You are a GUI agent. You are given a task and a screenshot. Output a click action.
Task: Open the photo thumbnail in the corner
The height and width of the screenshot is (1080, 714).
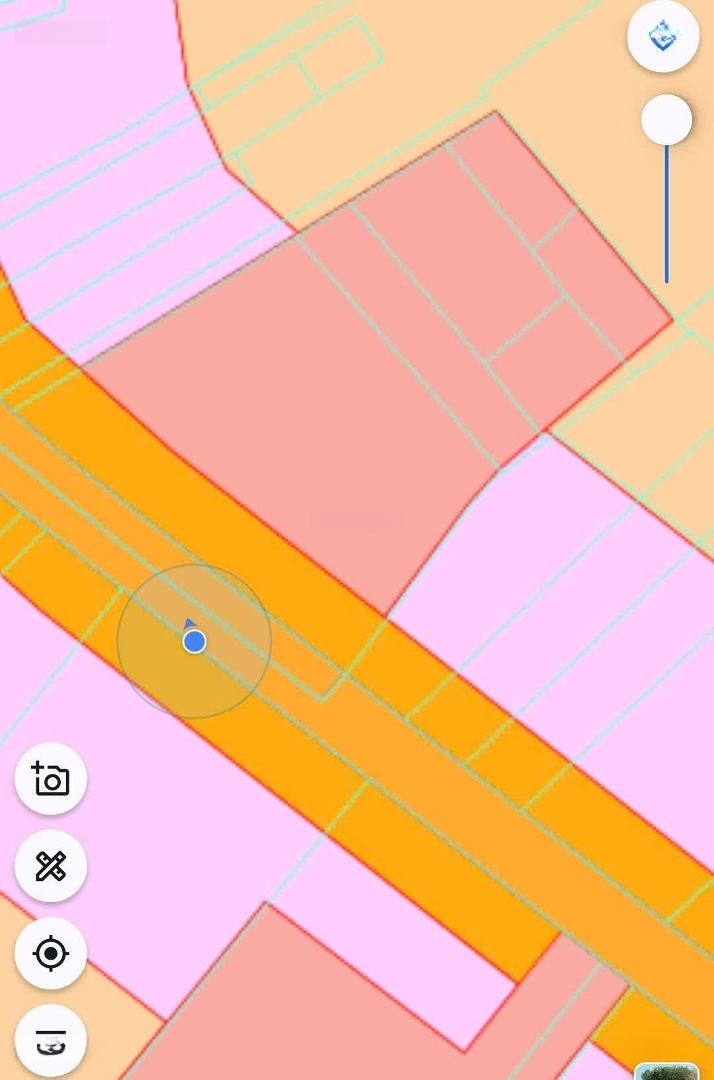tap(666, 1071)
